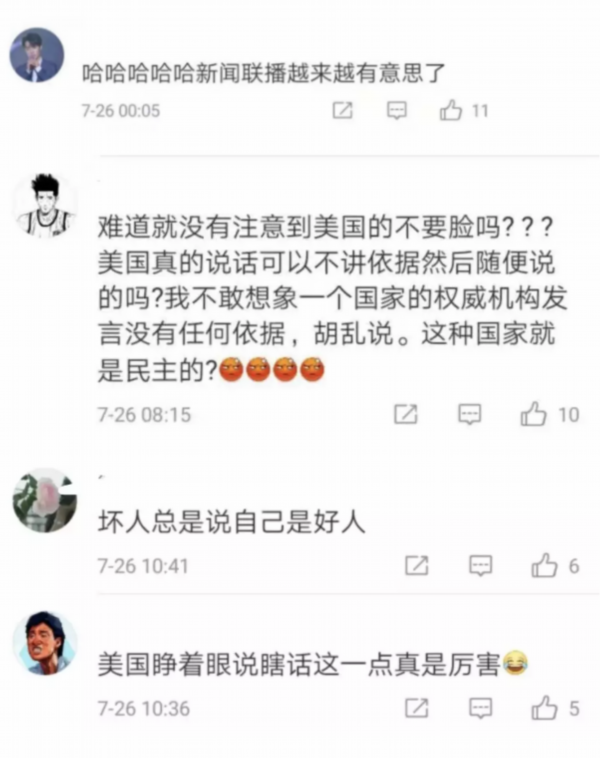Repost the comment posted at 7-26 10:36
The width and height of the screenshot is (600, 758).
[x=417, y=709]
